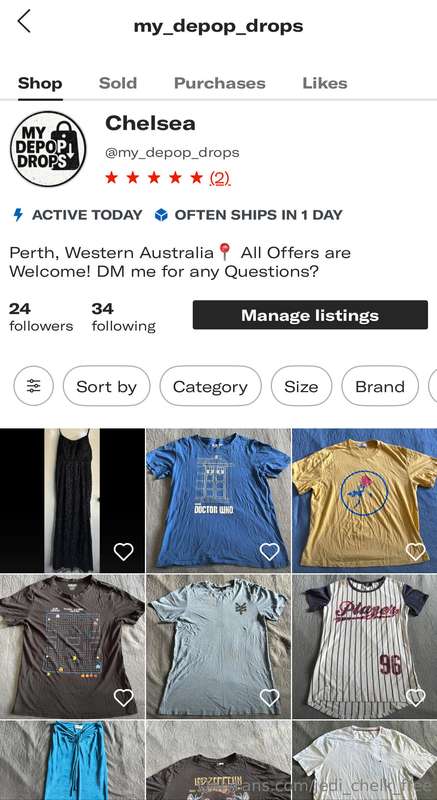This screenshot has height=800, width=437.
Task: Switch to the Sold tab
Action: (x=118, y=83)
